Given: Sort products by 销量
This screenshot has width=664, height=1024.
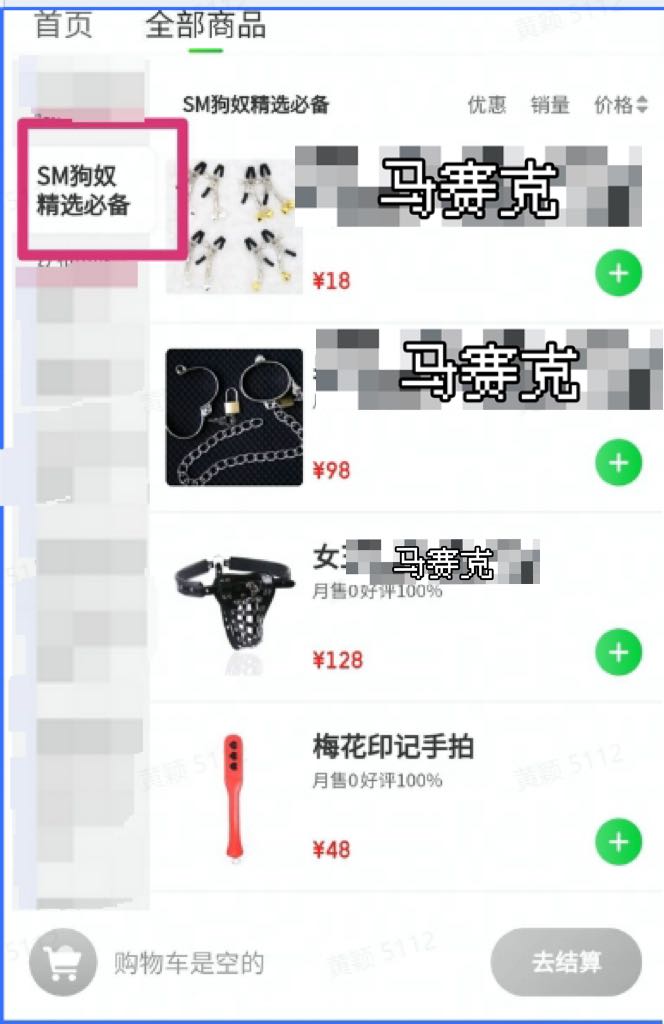Looking at the screenshot, I should pos(550,104).
